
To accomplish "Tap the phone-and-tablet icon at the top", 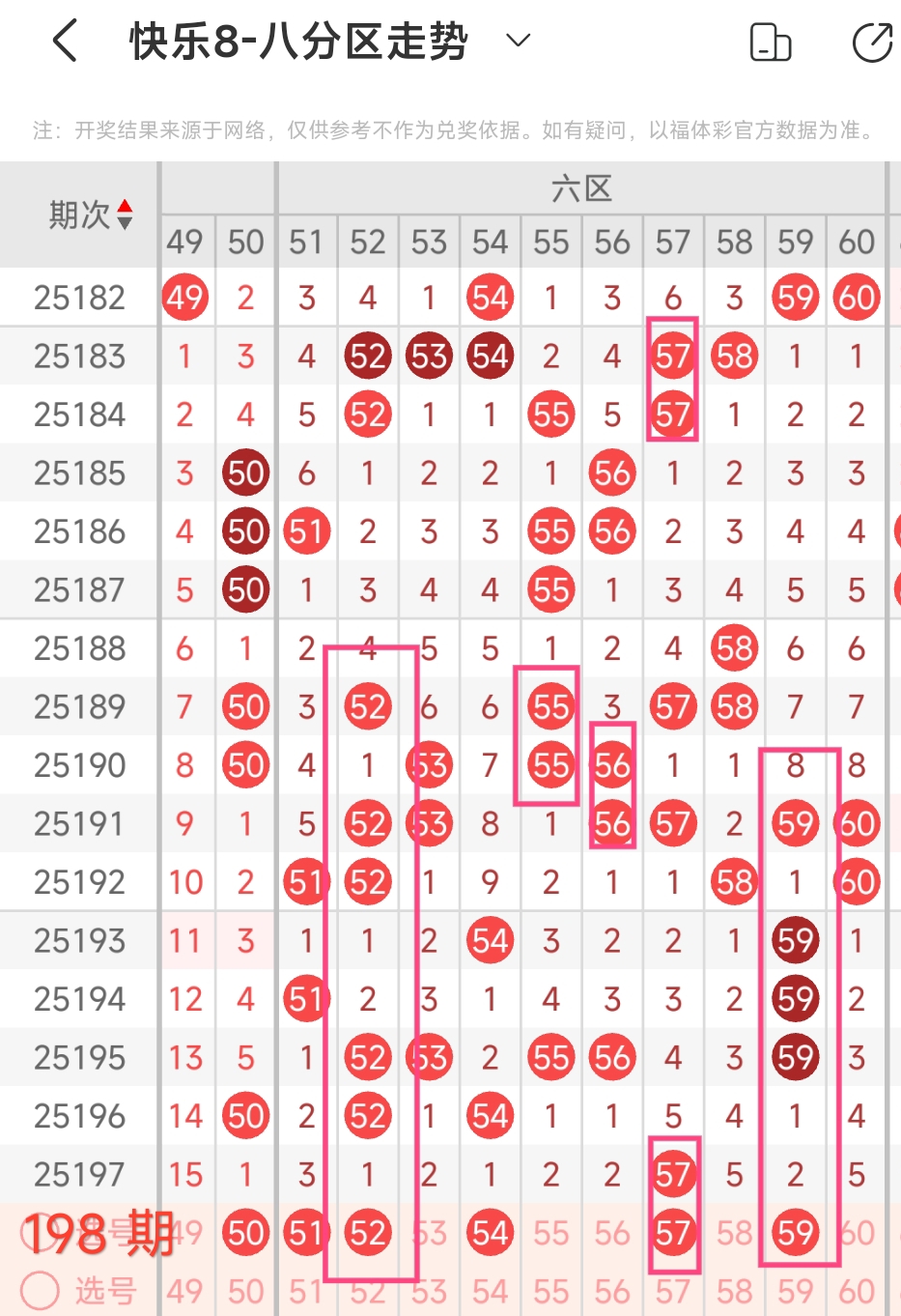I will click(771, 43).
